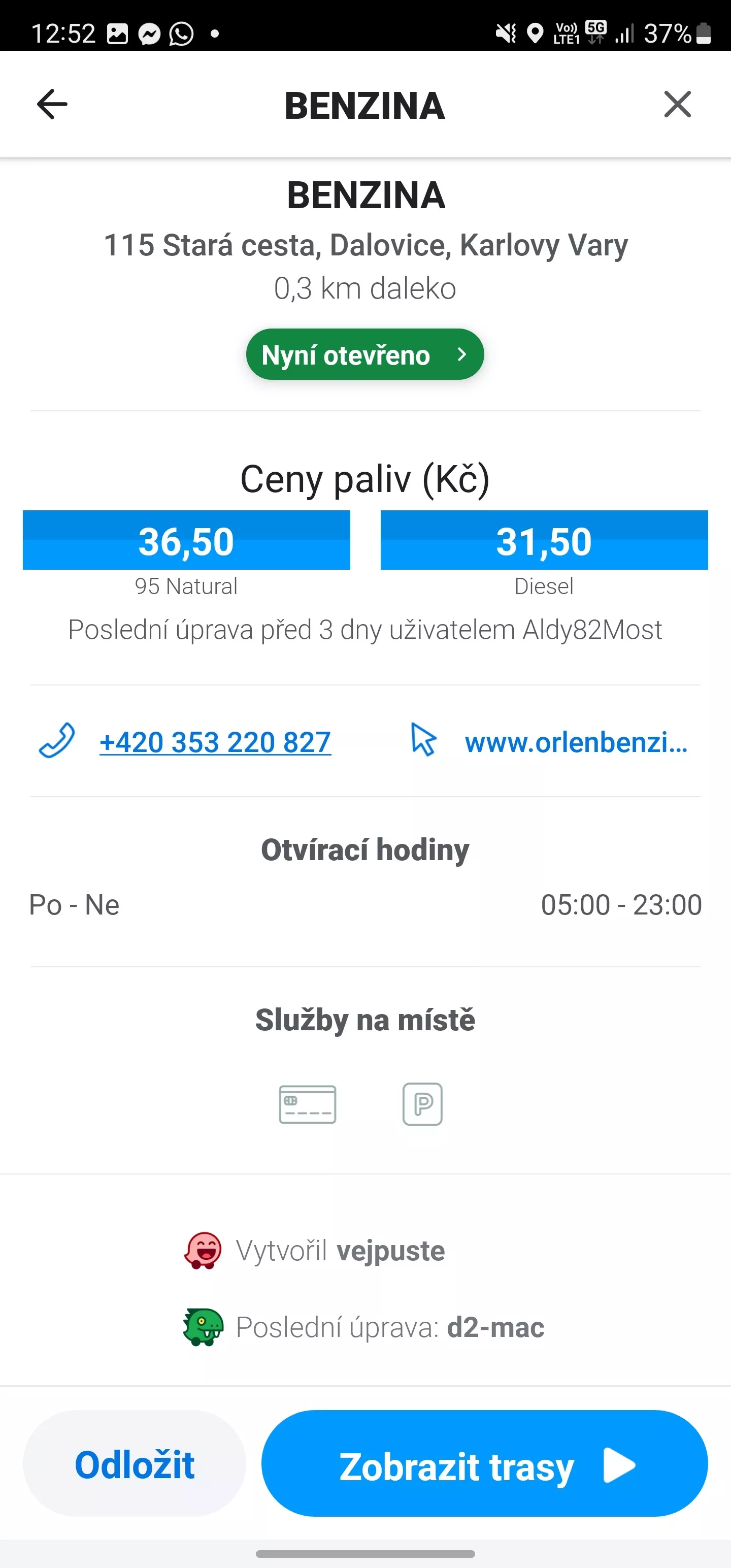Tap Odložit to save for later
The height and width of the screenshot is (1568, 731).
(x=135, y=1464)
